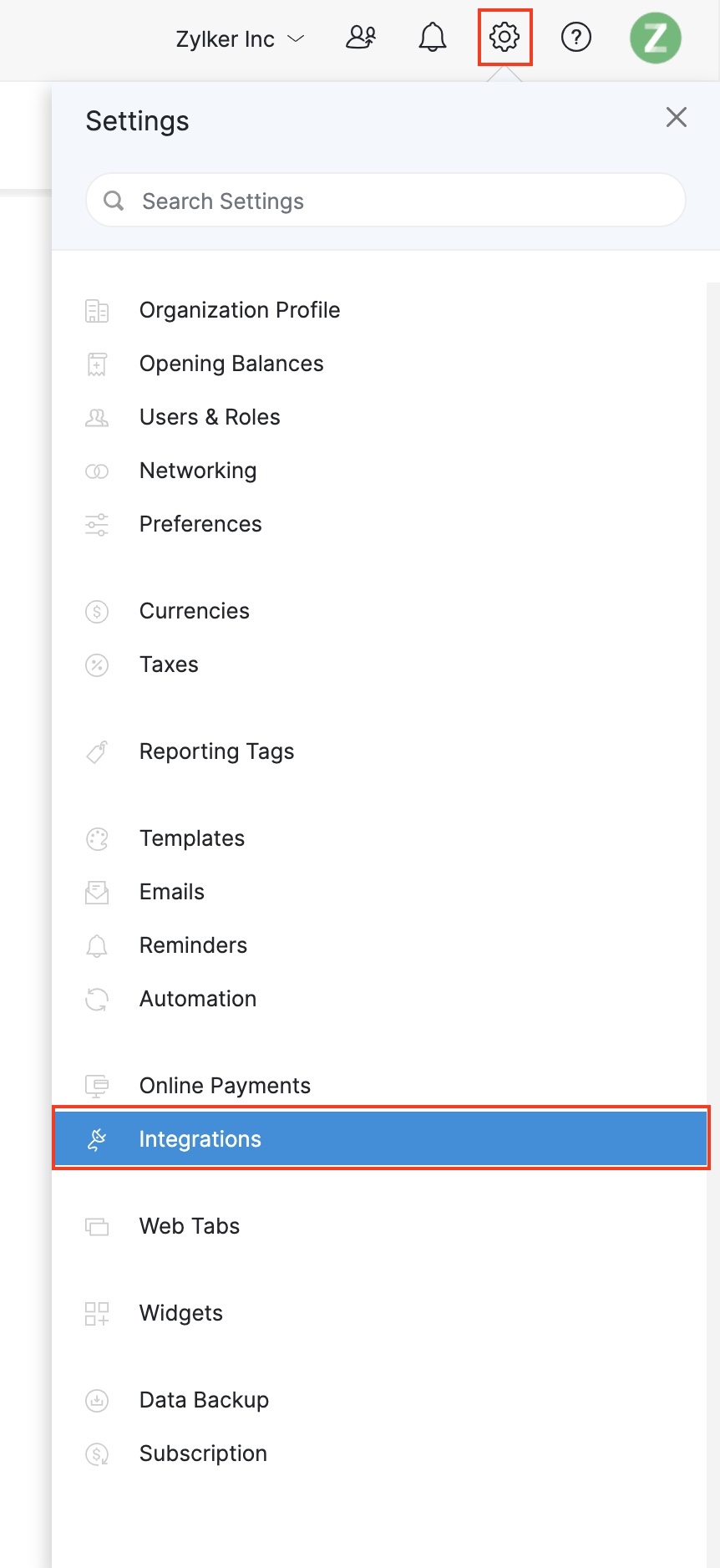The height and width of the screenshot is (1568, 720).
Task: Click the users icon next to Zylker Inc
Action: [361, 37]
